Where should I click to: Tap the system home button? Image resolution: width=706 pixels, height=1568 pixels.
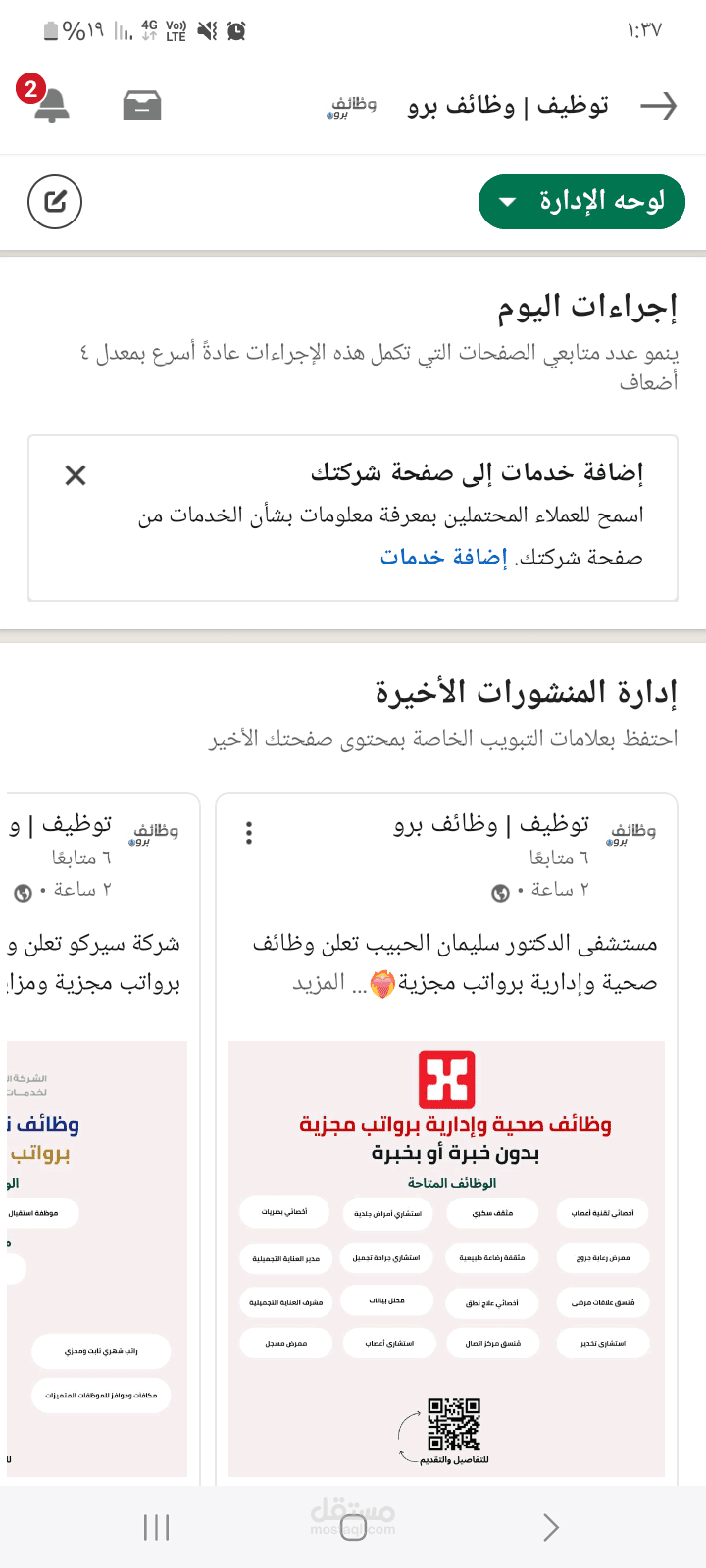[x=353, y=1527]
